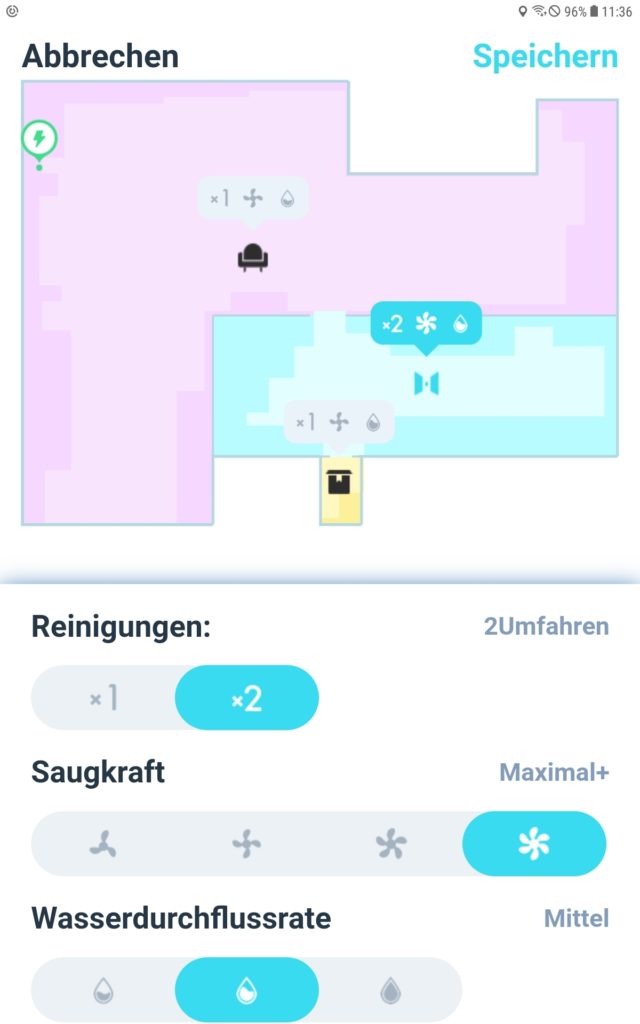The width and height of the screenshot is (640, 1024).
Task: Choose the lowest Saugkraft fan level
Action: pos(103,845)
